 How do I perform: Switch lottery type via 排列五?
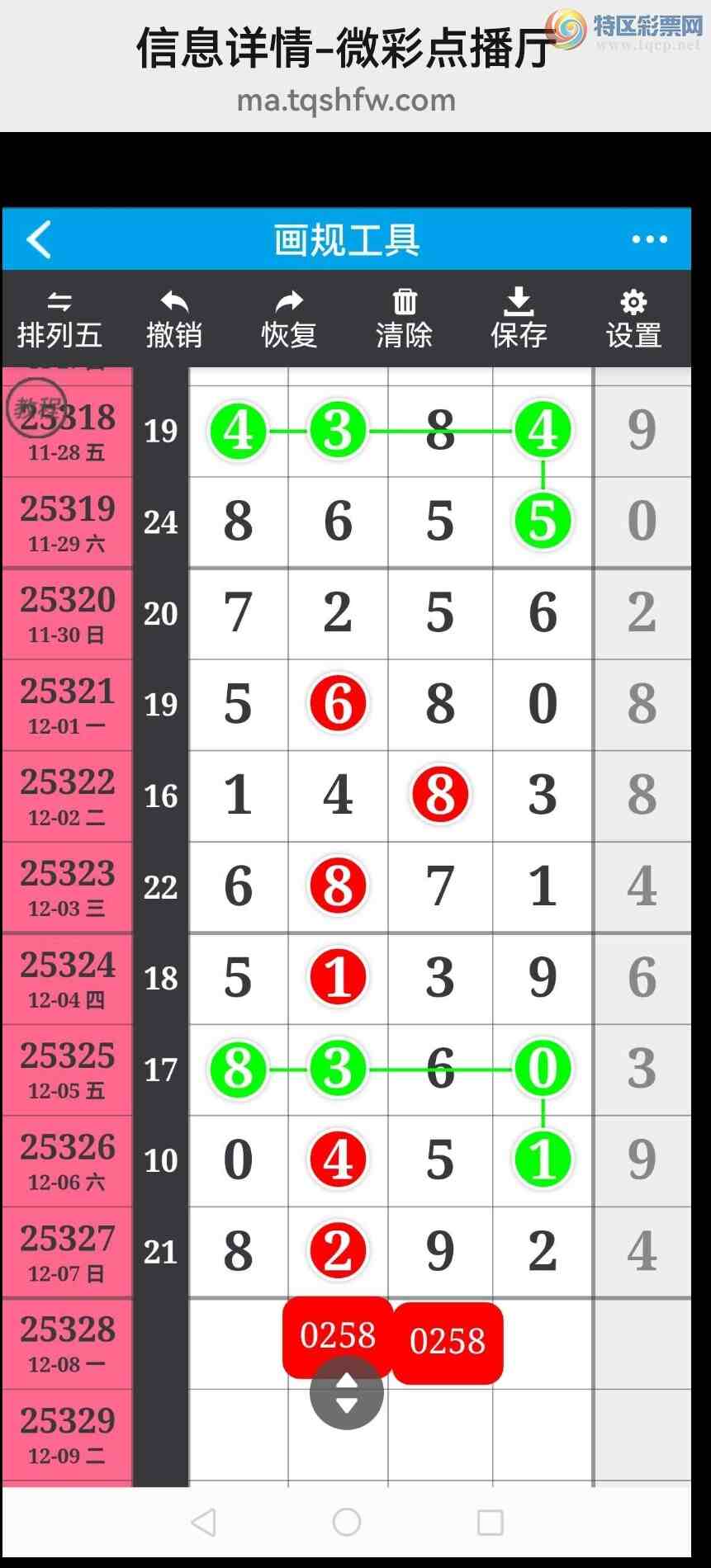pyautogui.click(x=59, y=320)
